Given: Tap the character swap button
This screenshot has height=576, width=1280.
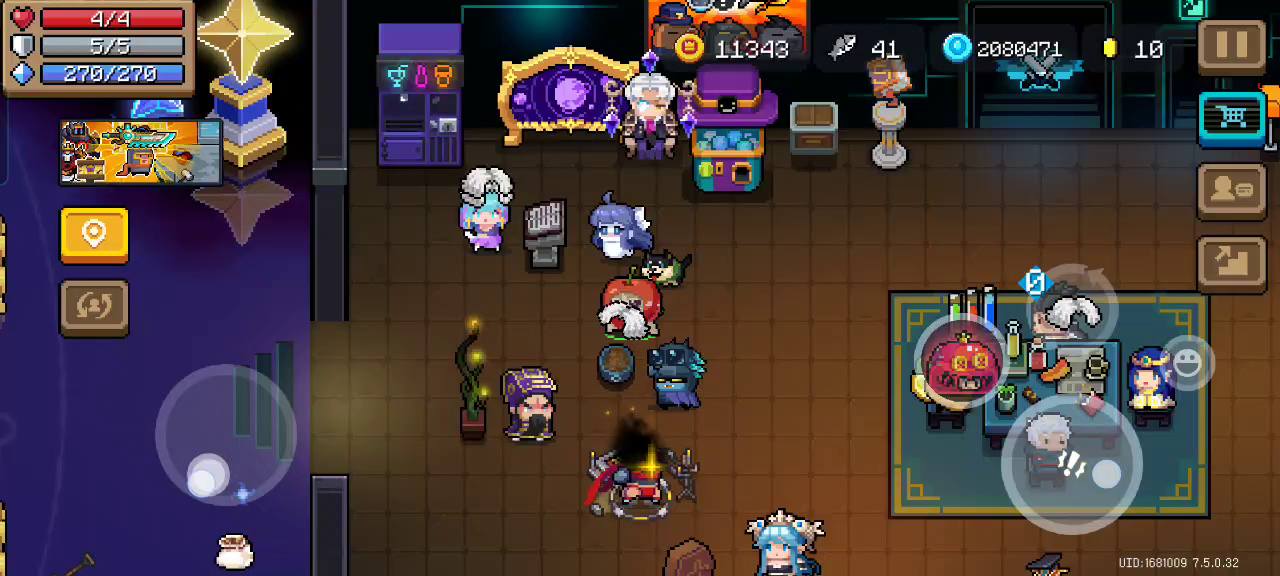Looking at the screenshot, I should 94,307.
